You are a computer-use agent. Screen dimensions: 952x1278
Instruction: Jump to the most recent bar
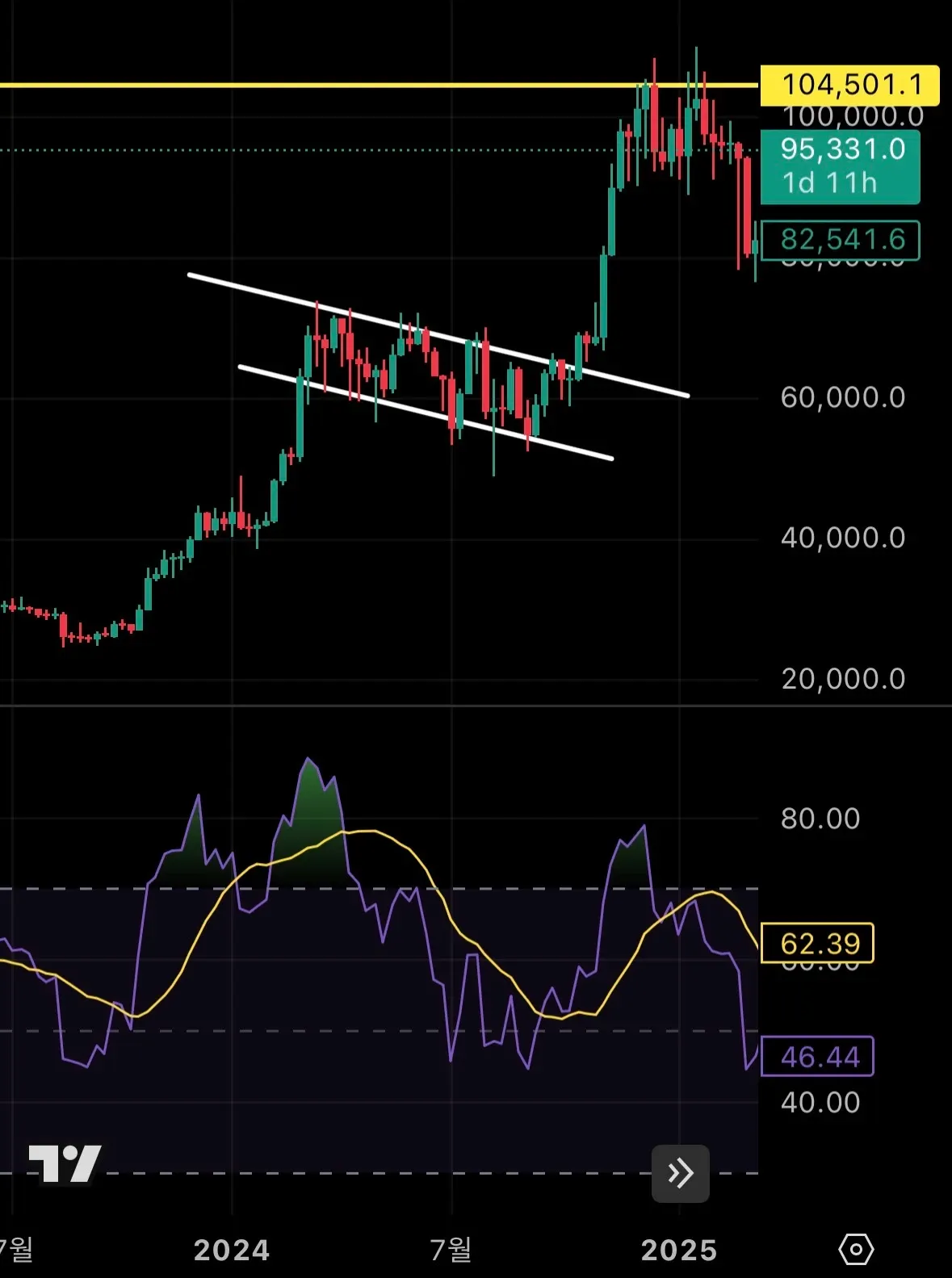[680, 1173]
